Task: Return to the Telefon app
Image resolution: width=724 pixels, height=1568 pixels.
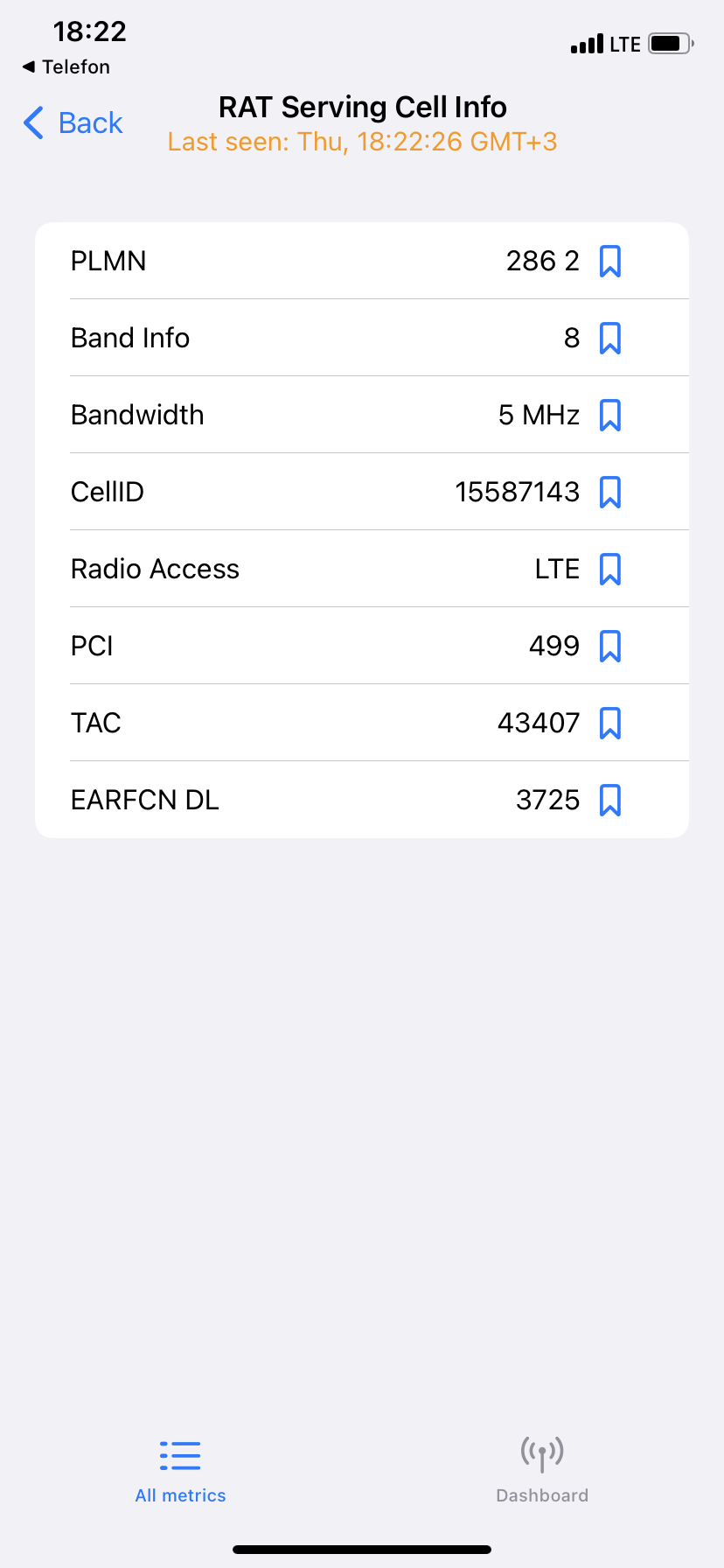Action: (66, 67)
